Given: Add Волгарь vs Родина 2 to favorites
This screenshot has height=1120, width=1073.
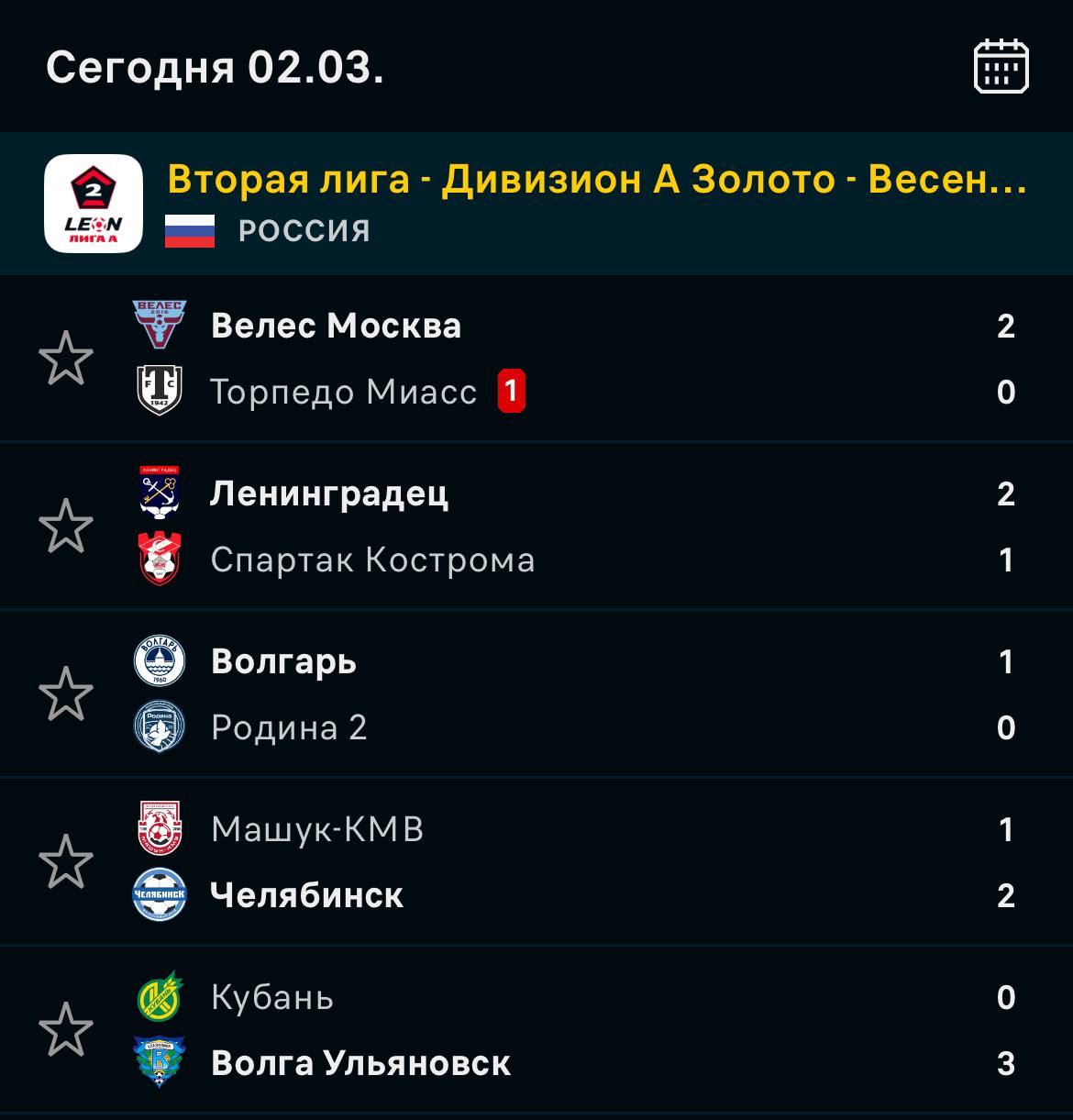Looking at the screenshot, I should pos(66,694).
